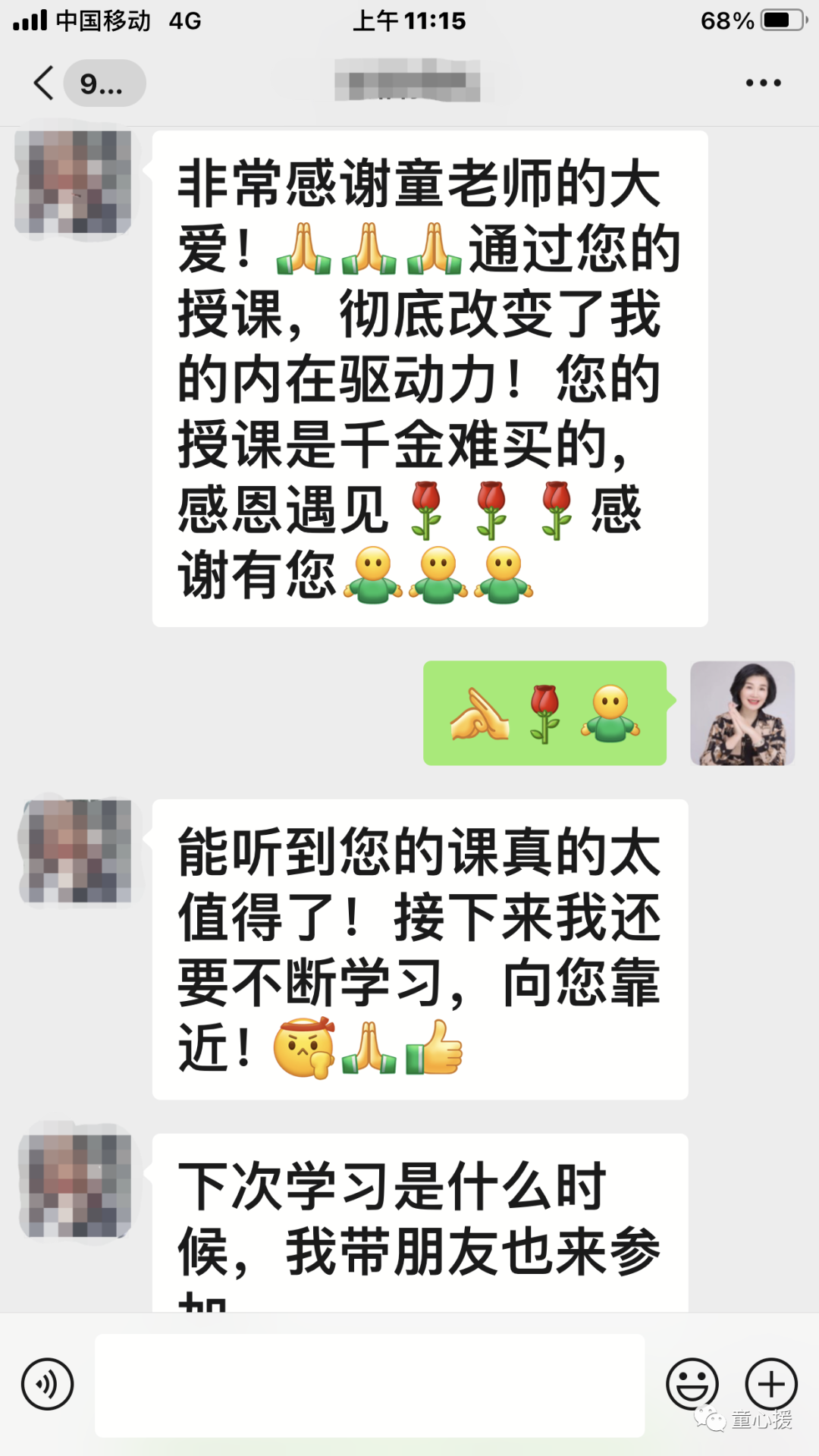Open sender's avatar beside 下次学习是什么时候 message
The width and height of the screenshot is (819, 1456).
click(76, 1184)
